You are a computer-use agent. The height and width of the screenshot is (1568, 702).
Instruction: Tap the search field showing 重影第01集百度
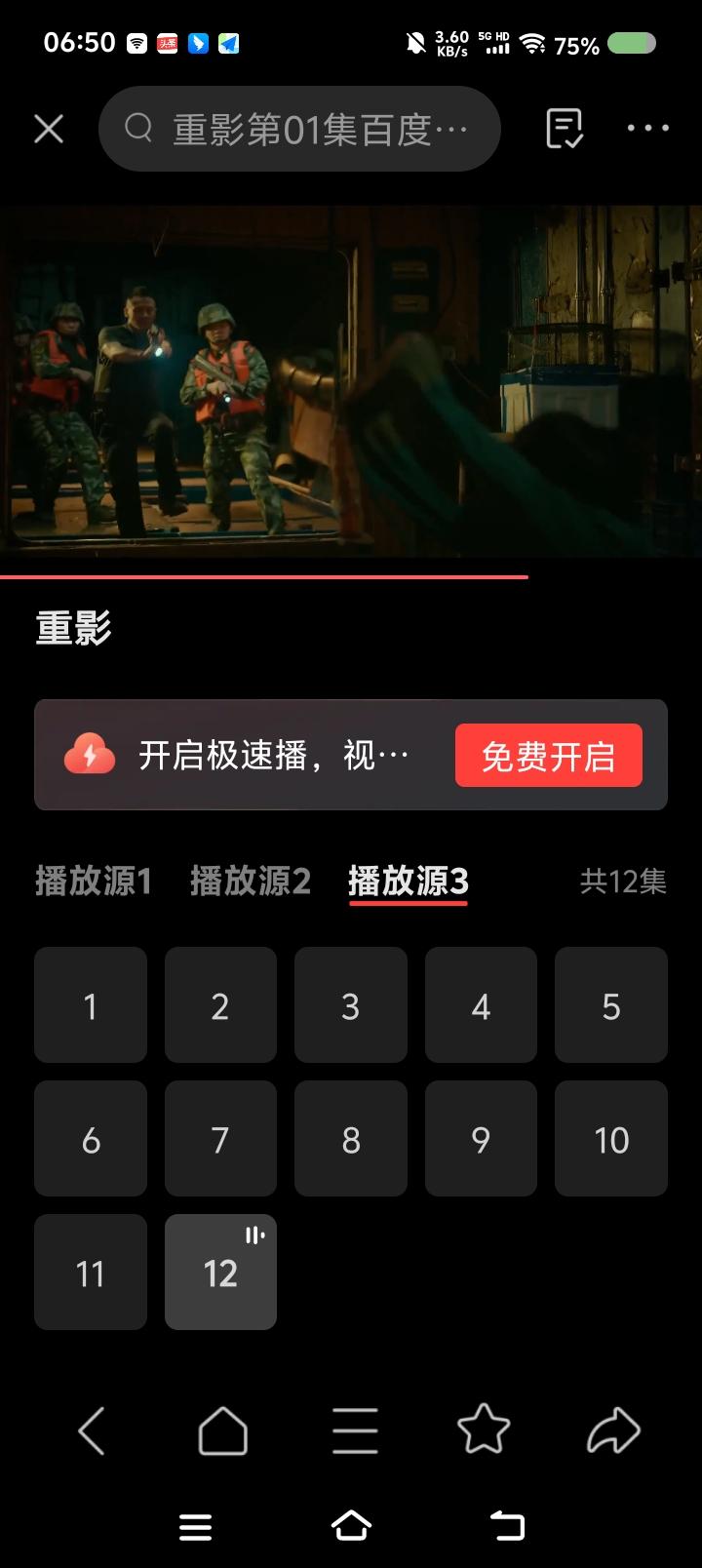(x=312, y=128)
